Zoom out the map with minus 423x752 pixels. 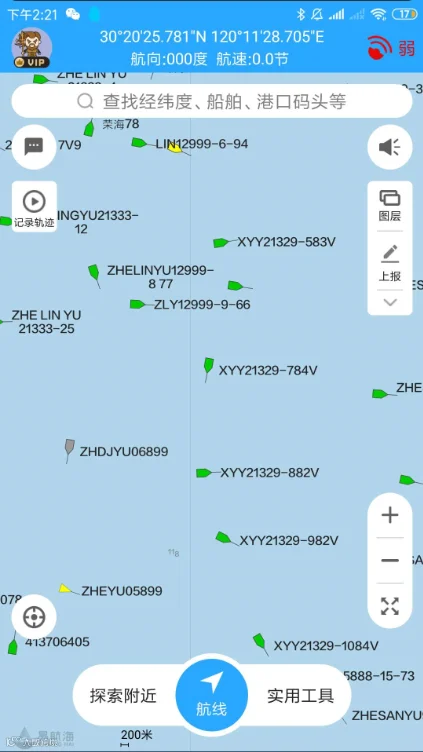click(389, 560)
